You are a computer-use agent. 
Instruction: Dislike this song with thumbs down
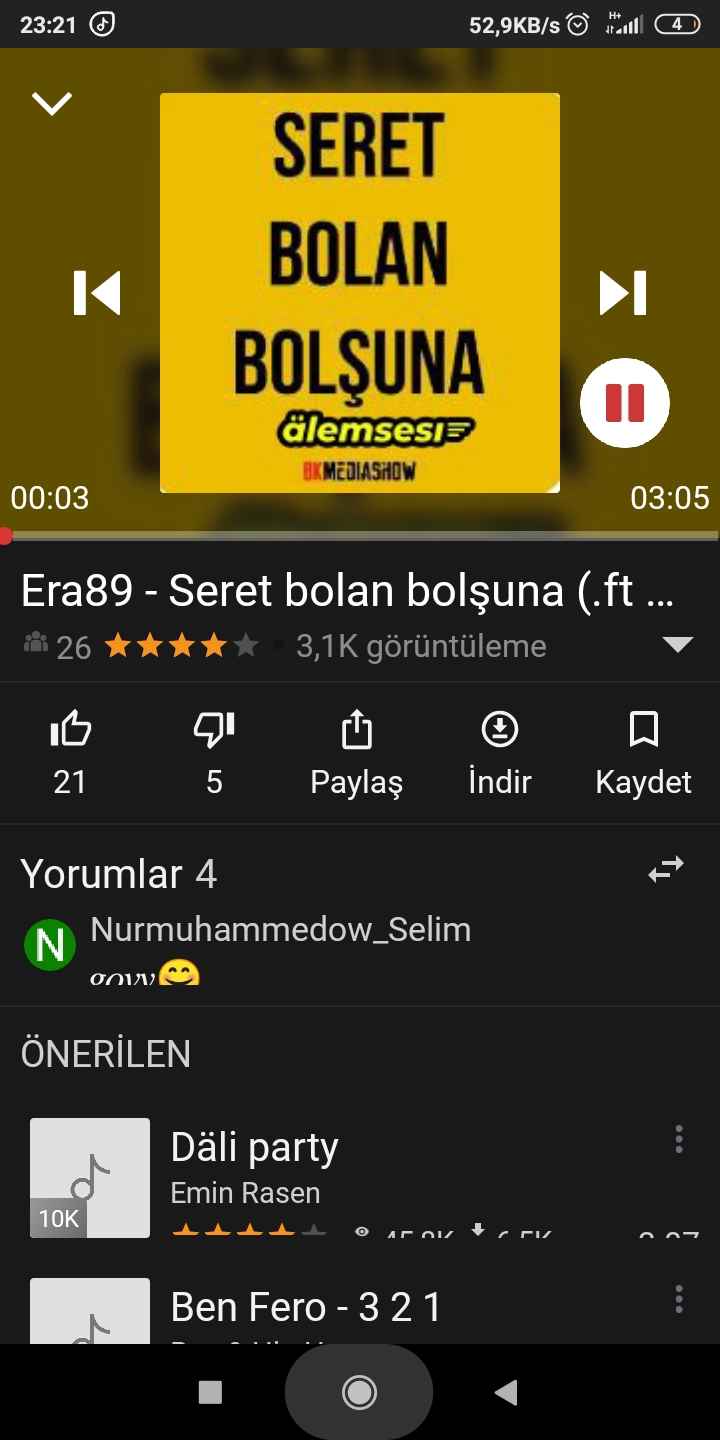click(x=214, y=752)
